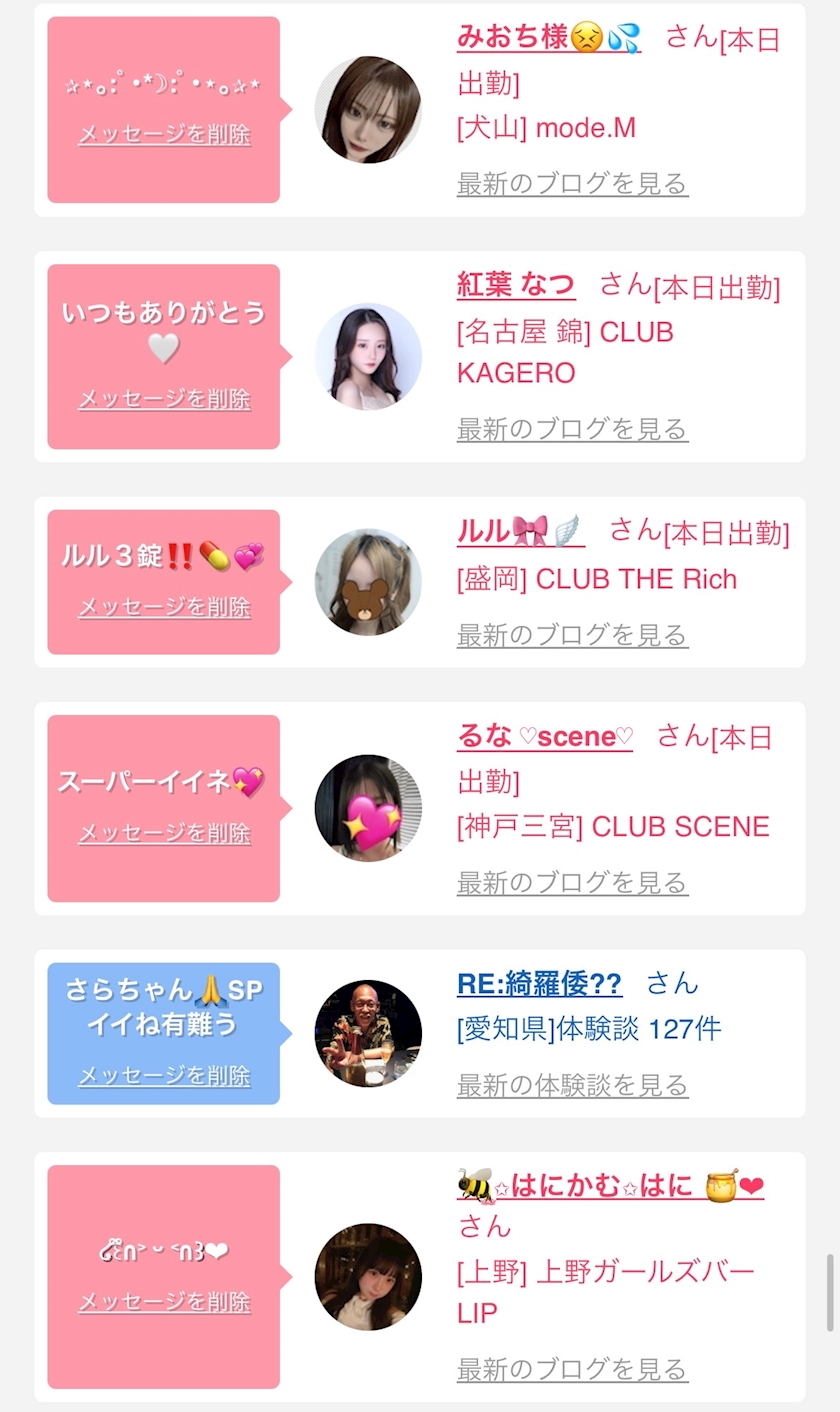Image resolution: width=840 pixels, height=1412 pixels.
Task: Open ルル's profile name link
Action: click(x=520, y=530)
